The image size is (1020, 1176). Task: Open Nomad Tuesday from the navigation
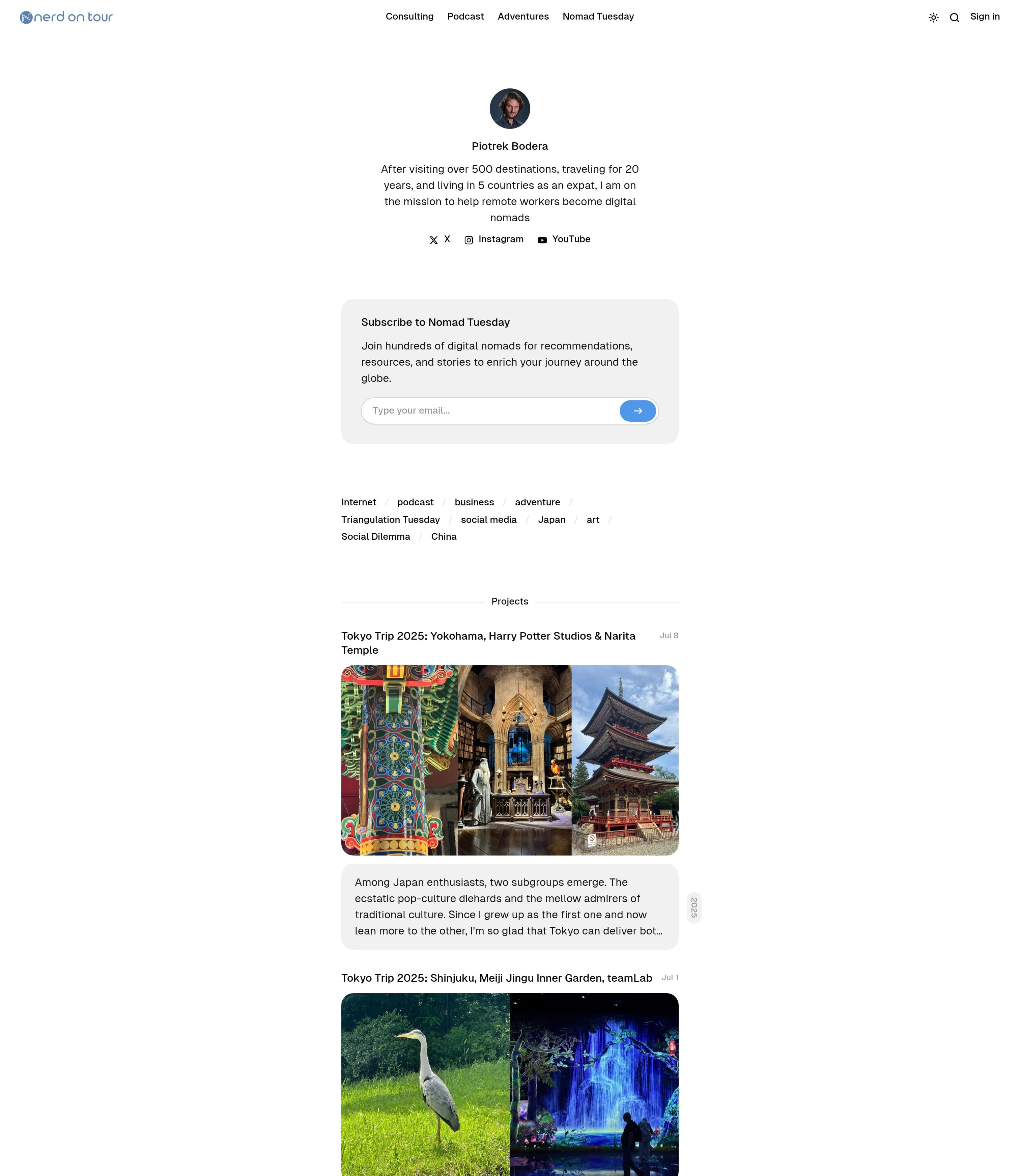coord(598,17)
